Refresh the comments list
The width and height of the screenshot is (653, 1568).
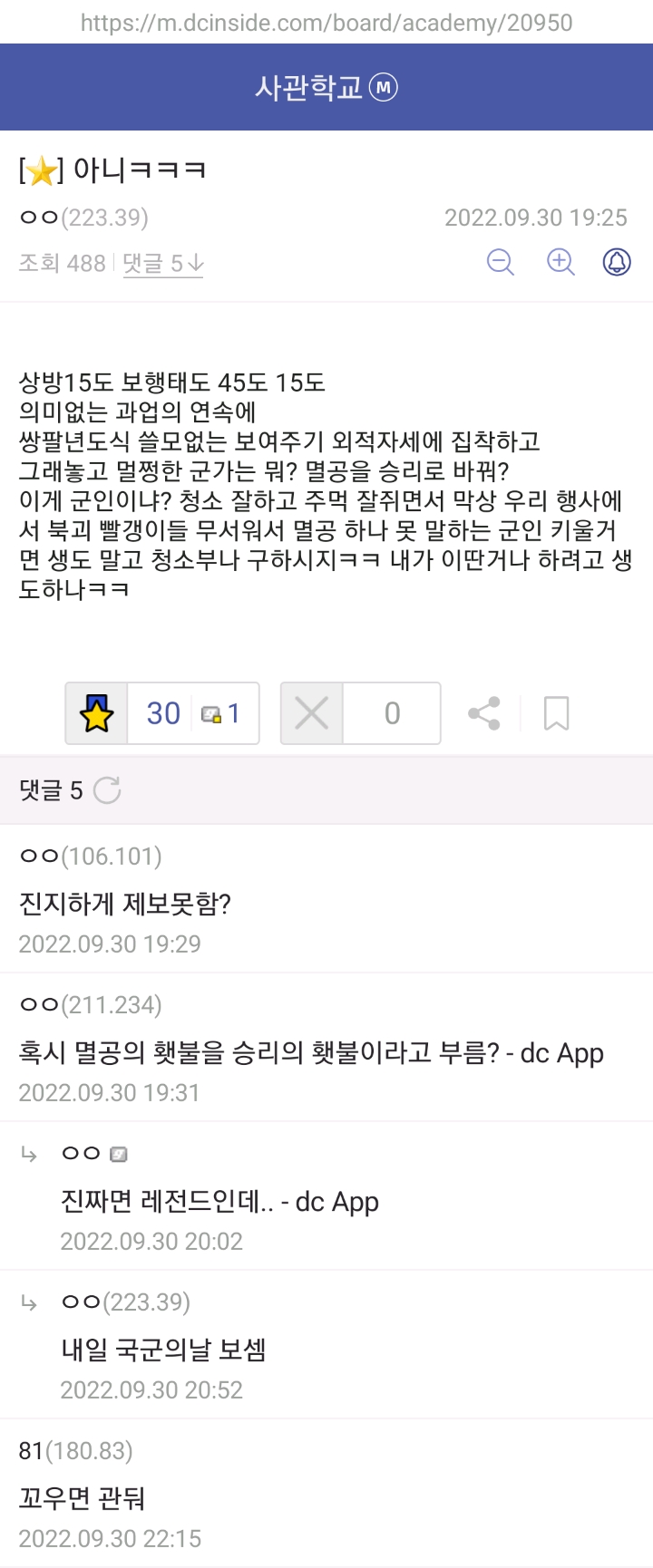[x=107, y=790]
